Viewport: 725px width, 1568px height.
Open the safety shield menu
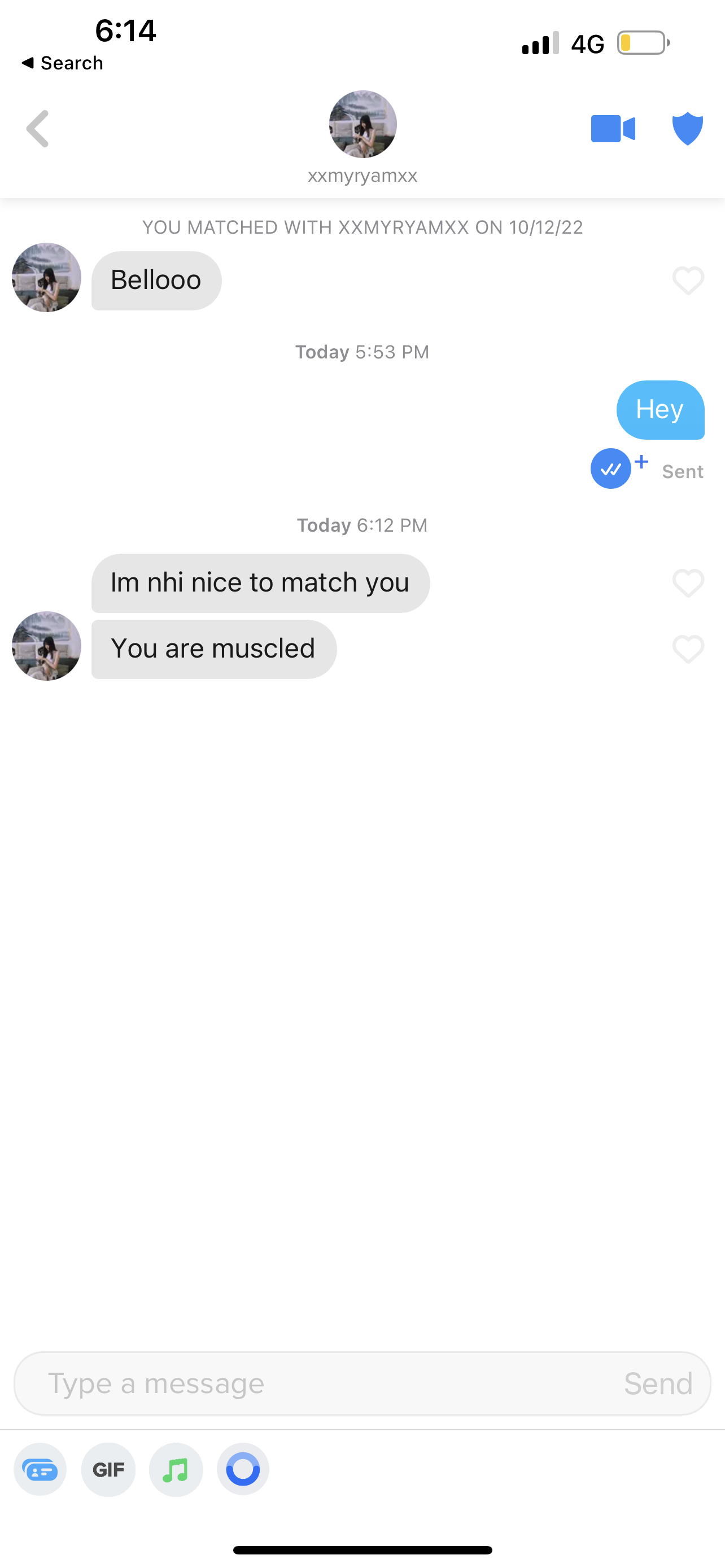point(687,129)
